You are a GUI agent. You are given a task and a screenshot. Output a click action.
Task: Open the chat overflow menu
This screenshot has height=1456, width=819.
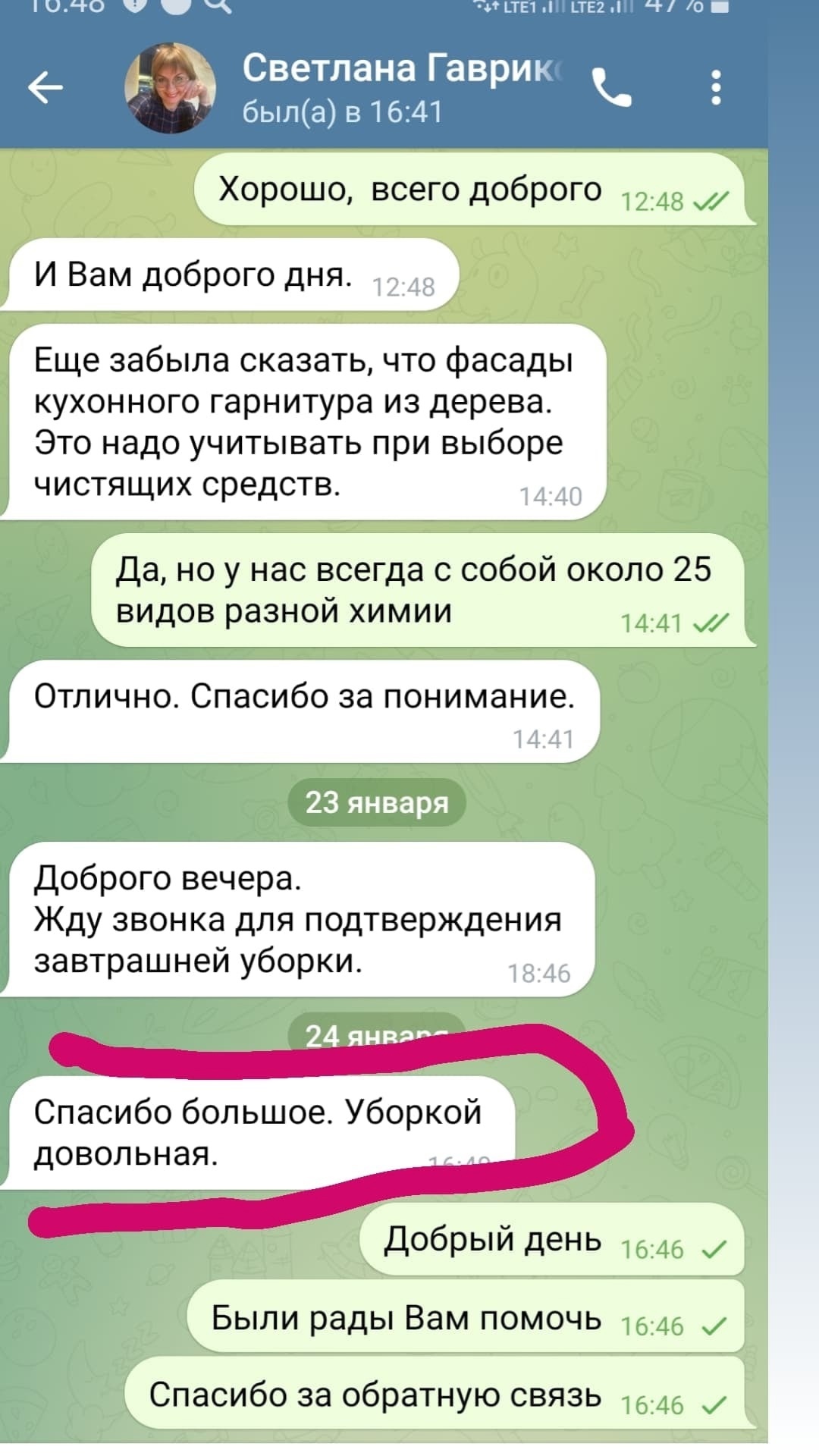(x=715, y=88)
